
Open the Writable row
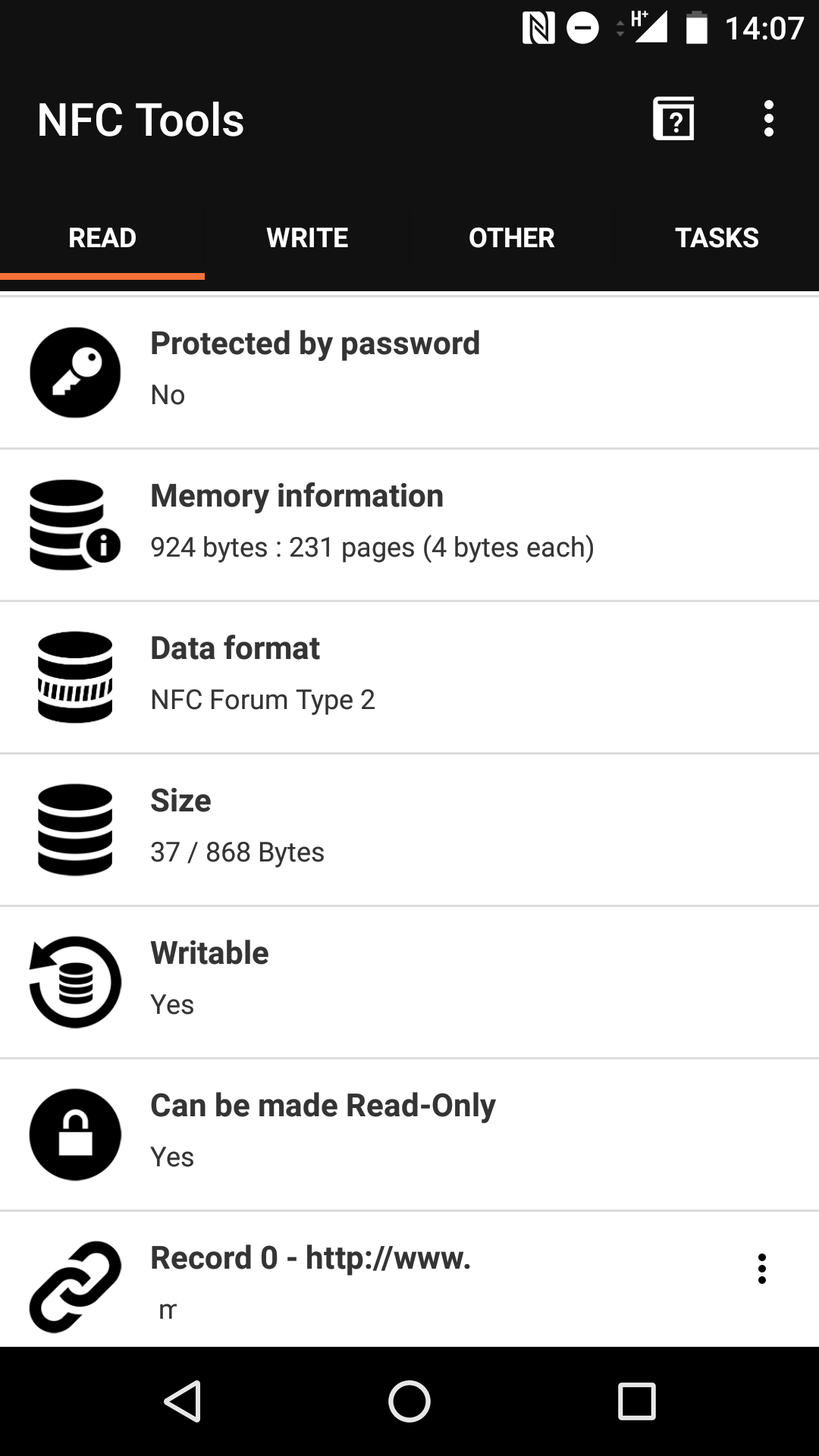[409, 982]
